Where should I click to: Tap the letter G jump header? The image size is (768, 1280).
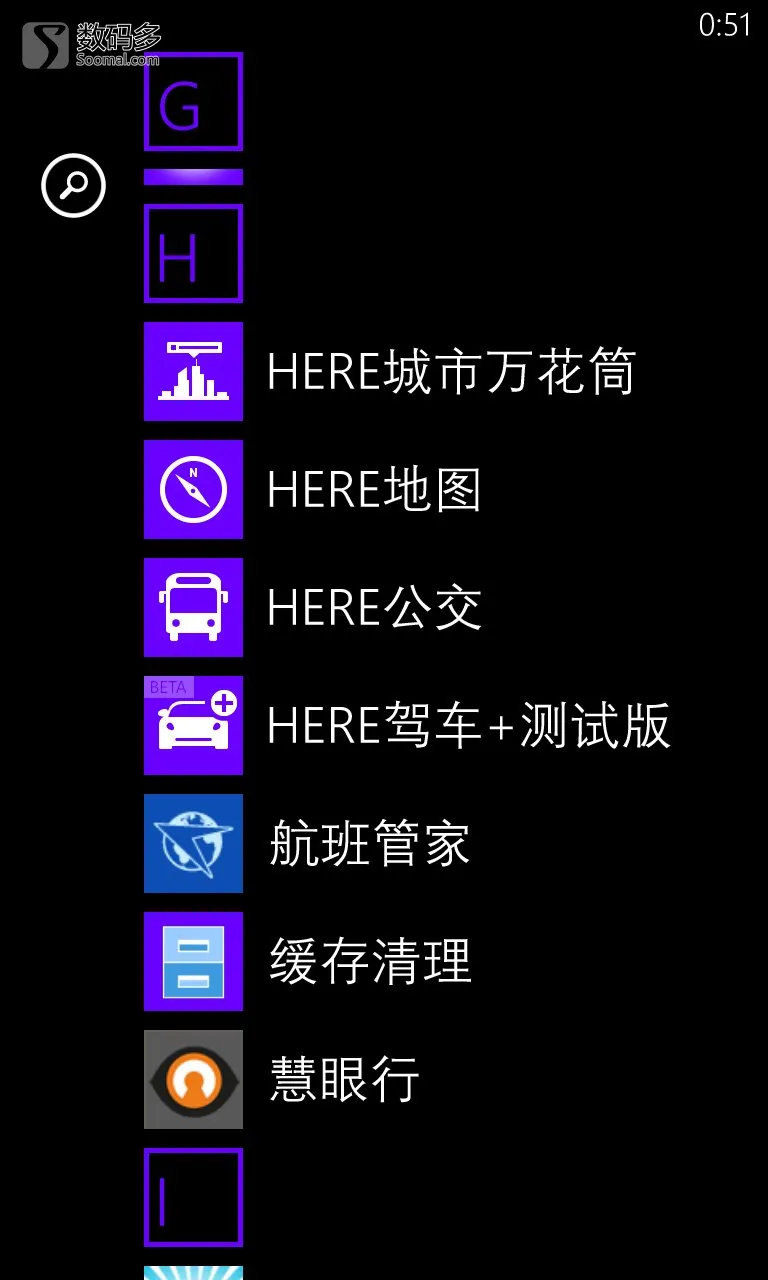point(193,102)
